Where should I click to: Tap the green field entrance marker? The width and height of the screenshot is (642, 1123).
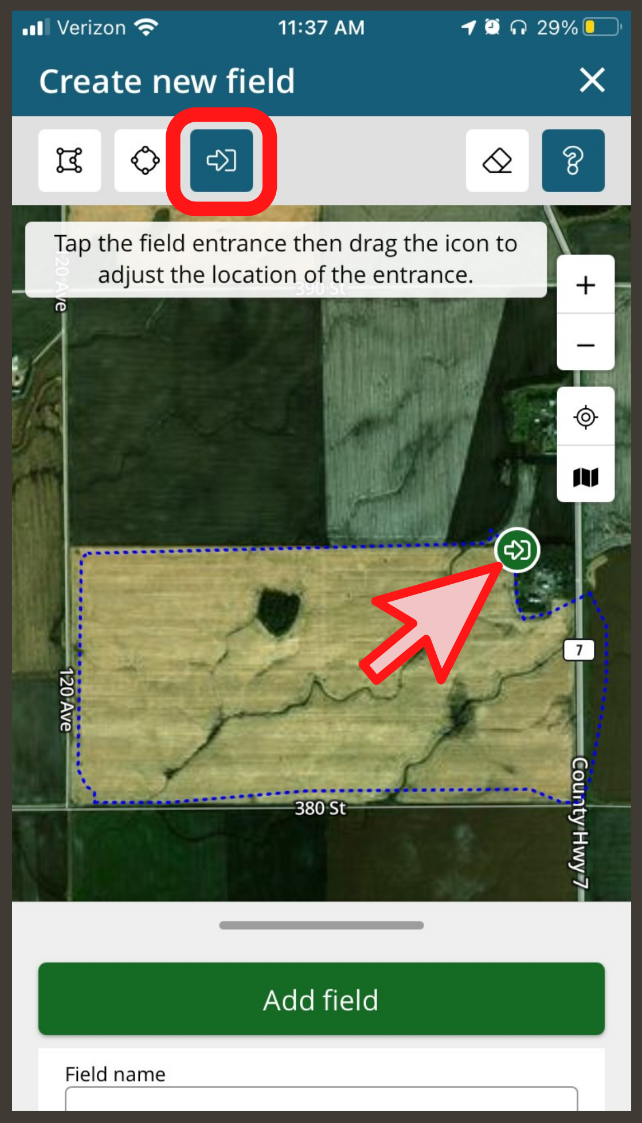(x=517, y=549)
